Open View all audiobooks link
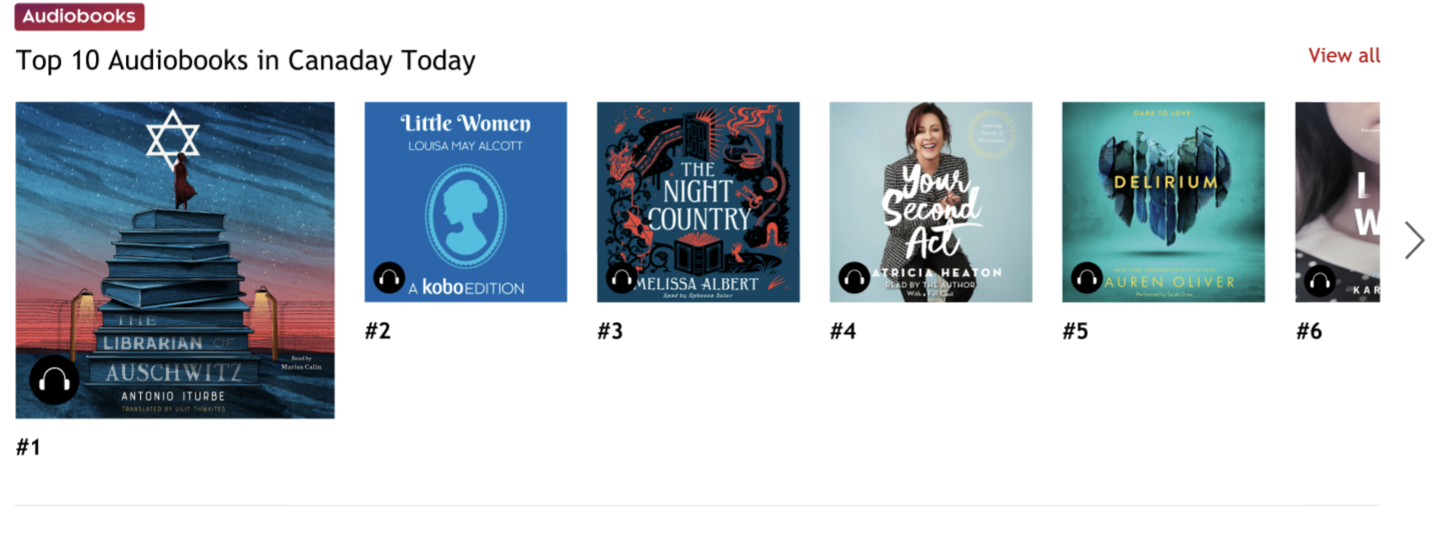 pyautogui.click(x=1343, y=56)
